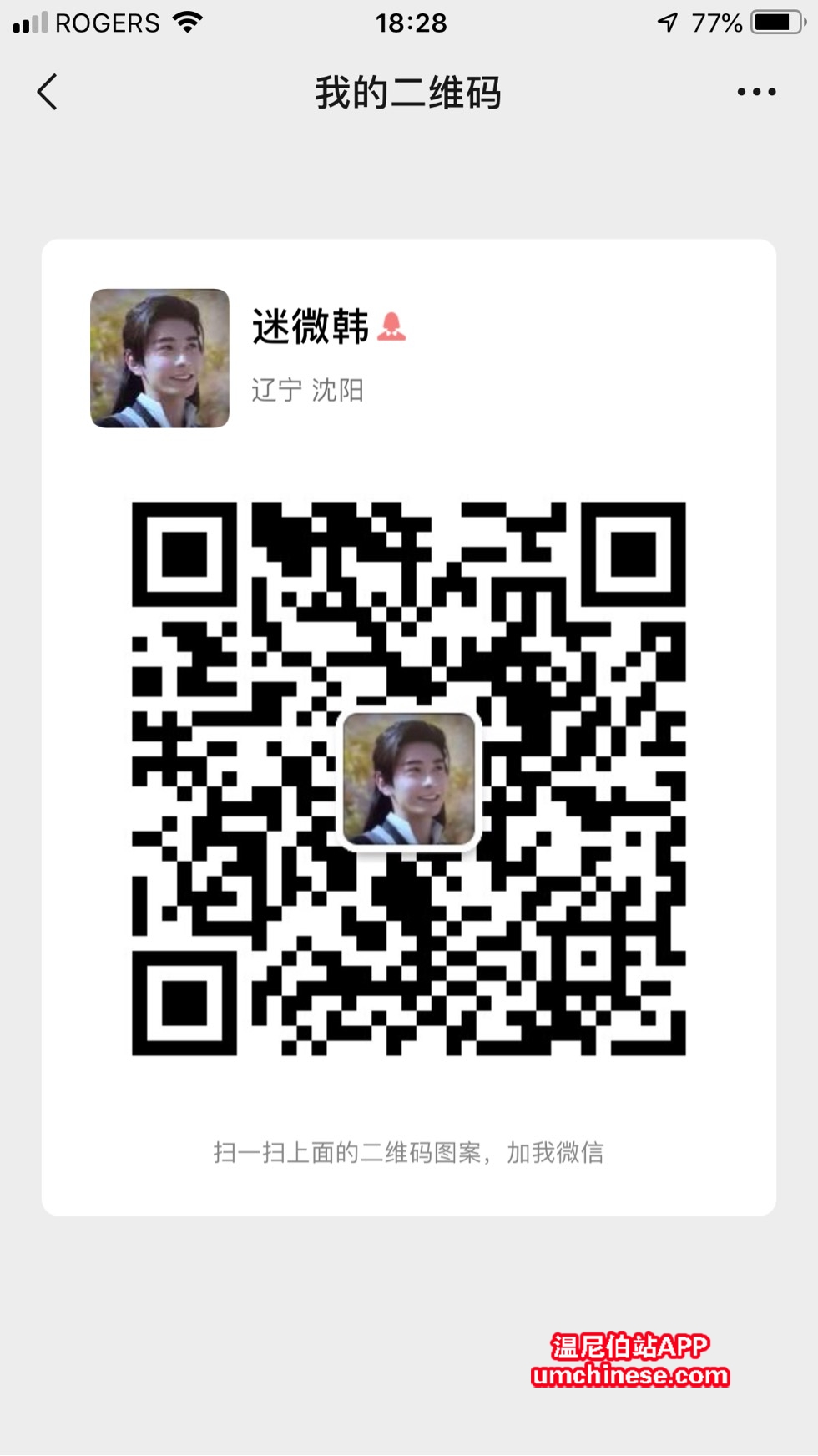Go back from My QR Code
Image resolution: width=818 pixels, height=1456 pixels.
pos(48,92)
